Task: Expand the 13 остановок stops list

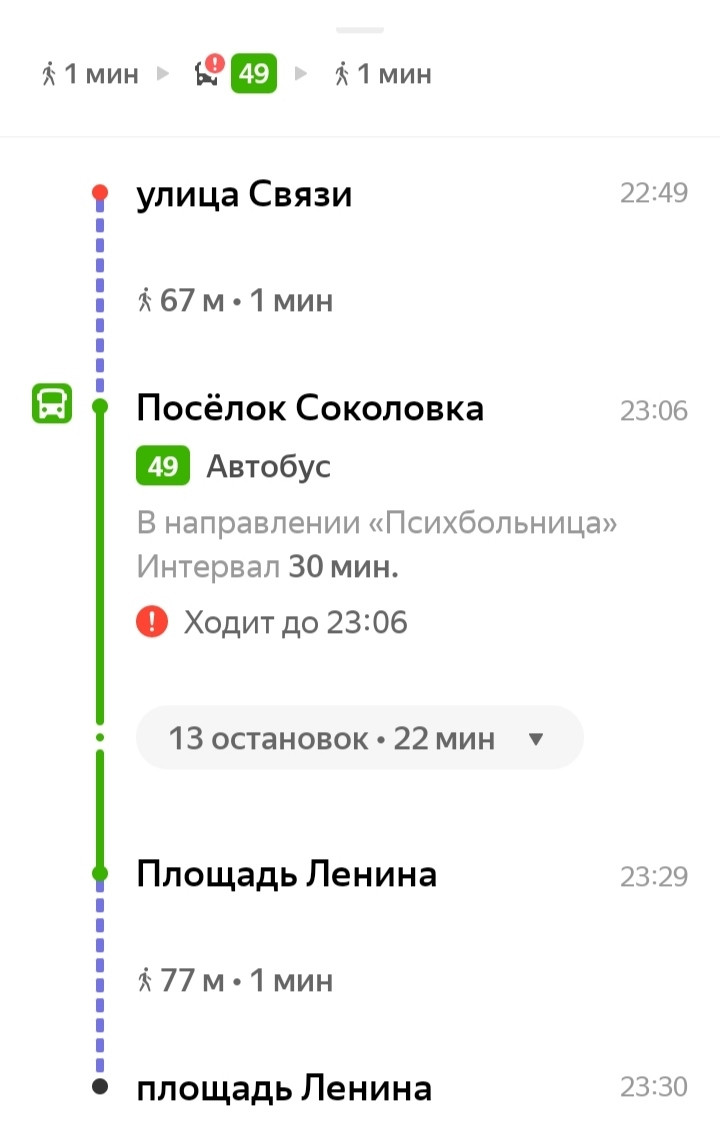Action: 358,739
